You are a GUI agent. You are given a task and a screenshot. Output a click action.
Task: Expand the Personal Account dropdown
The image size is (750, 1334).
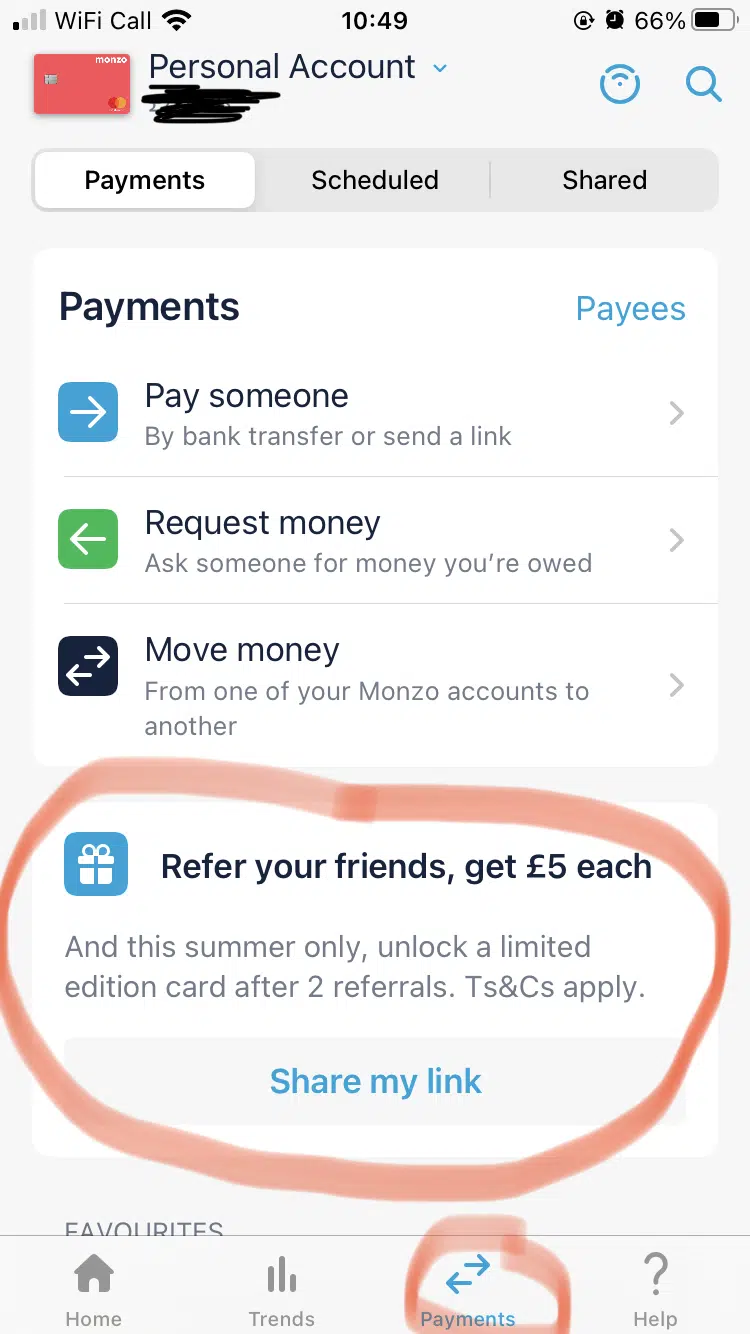pyautogui.click(x=439, y=68)
